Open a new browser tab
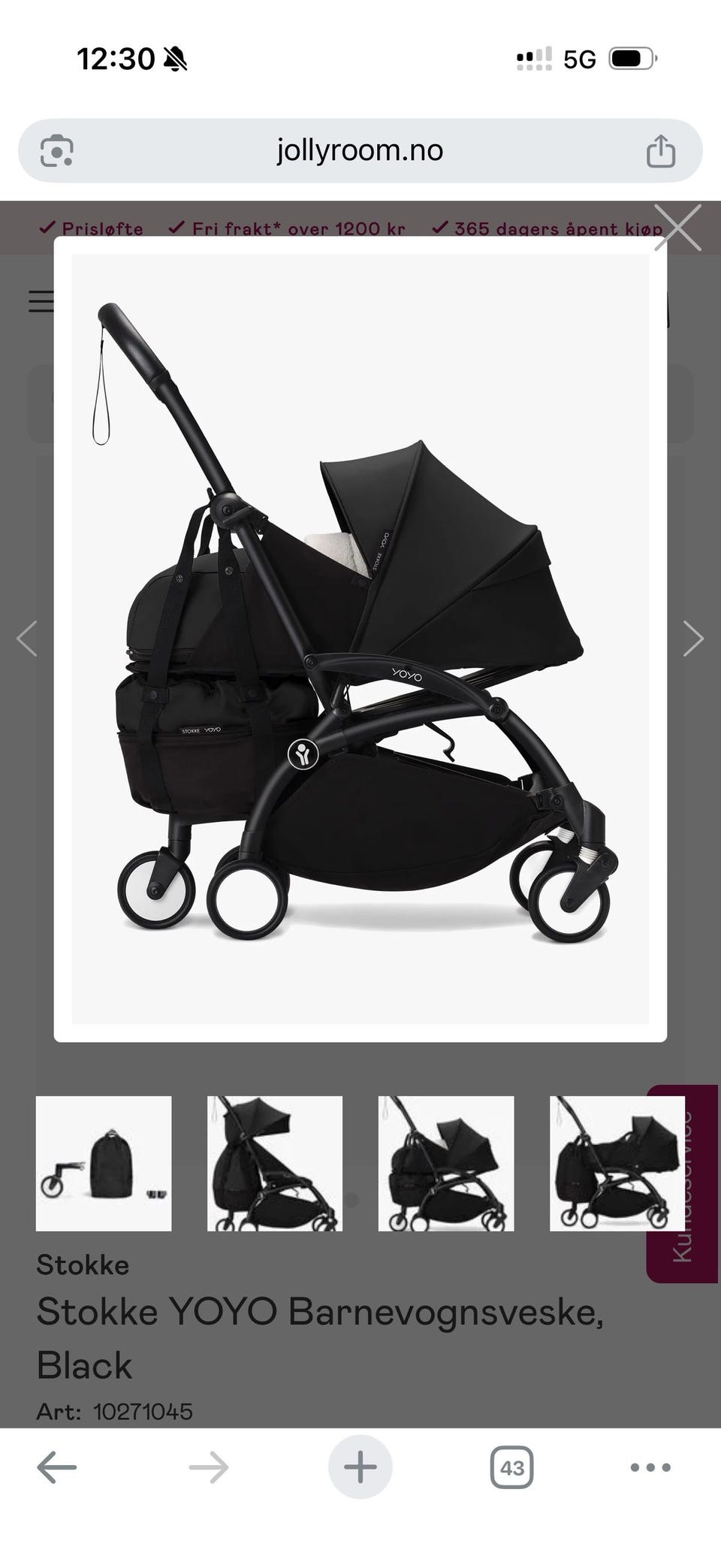 (x=360, y=1467)
